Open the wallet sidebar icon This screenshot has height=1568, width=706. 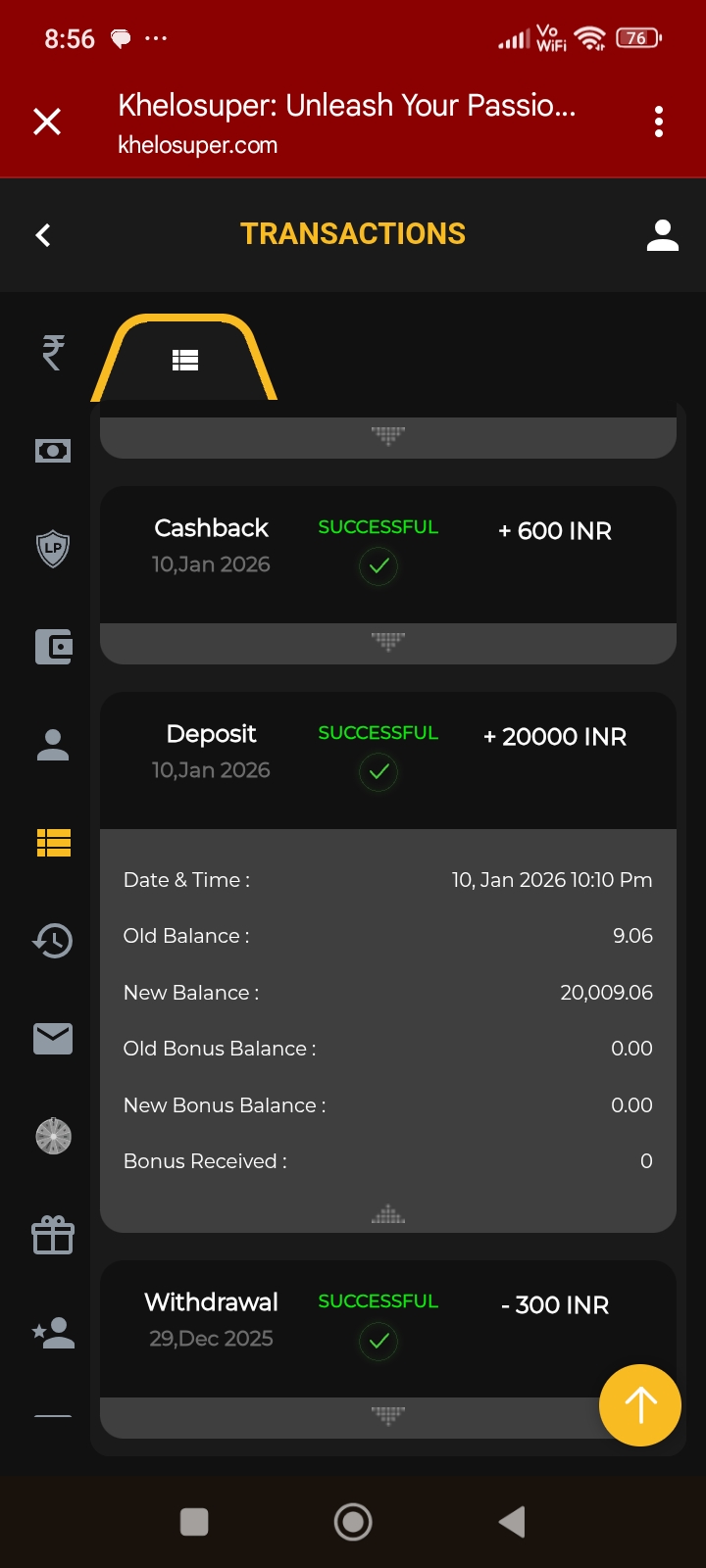pyautogui.click(x=53, y=647)
